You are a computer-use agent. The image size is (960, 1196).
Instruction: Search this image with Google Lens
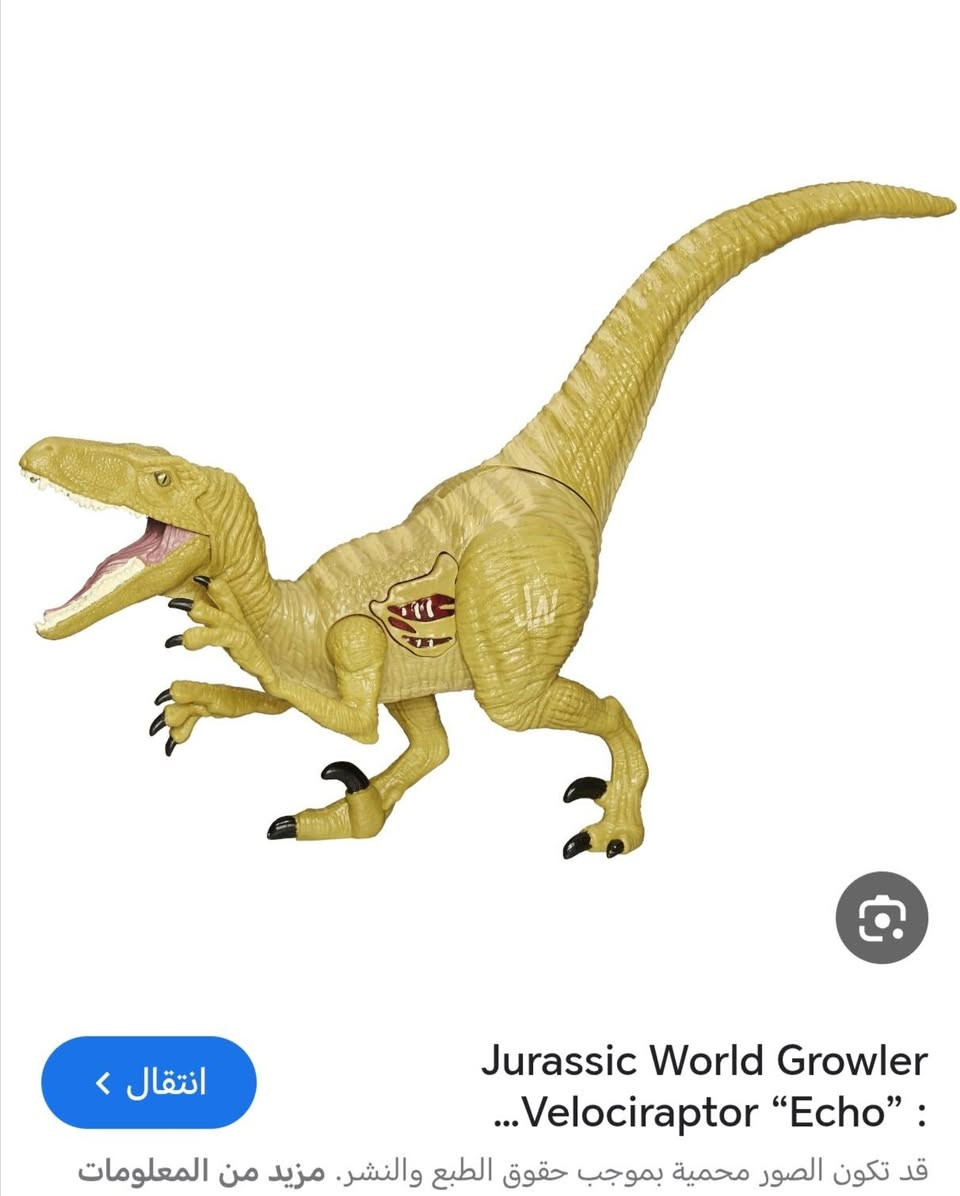pyautogui.click(x=881, y=918)
